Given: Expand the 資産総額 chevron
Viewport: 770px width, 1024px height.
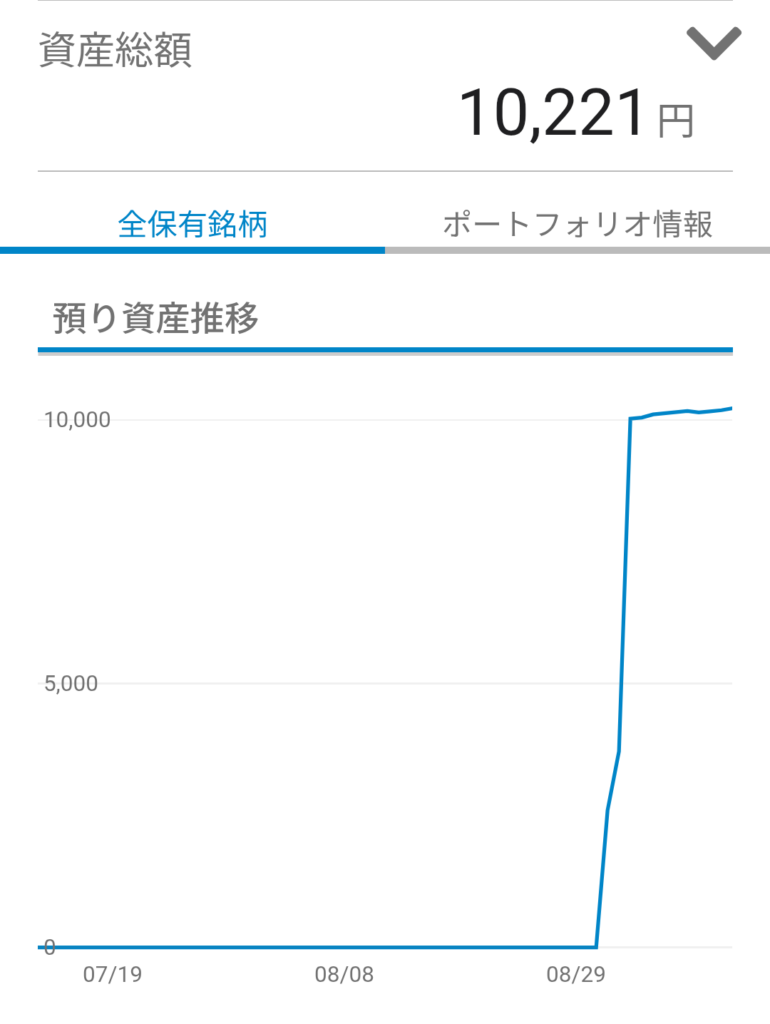Looking at the screenshot, I should [x=713, y=44].
